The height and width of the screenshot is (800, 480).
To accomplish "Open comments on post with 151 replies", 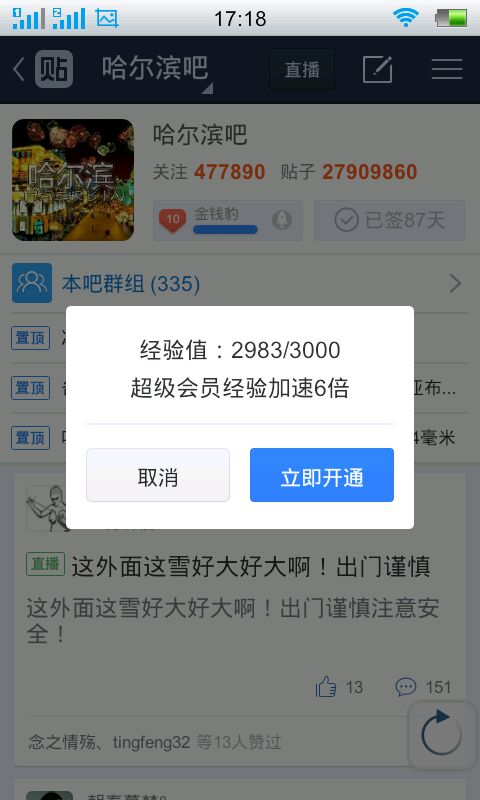I will [x=423, y=687].
